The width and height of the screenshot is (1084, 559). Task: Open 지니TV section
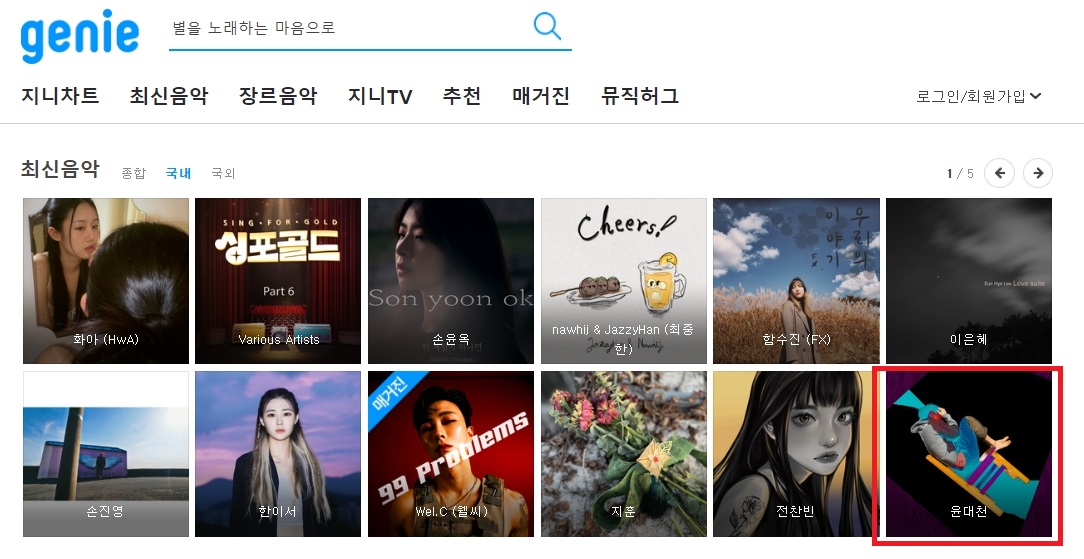click(x=380, y=96)
